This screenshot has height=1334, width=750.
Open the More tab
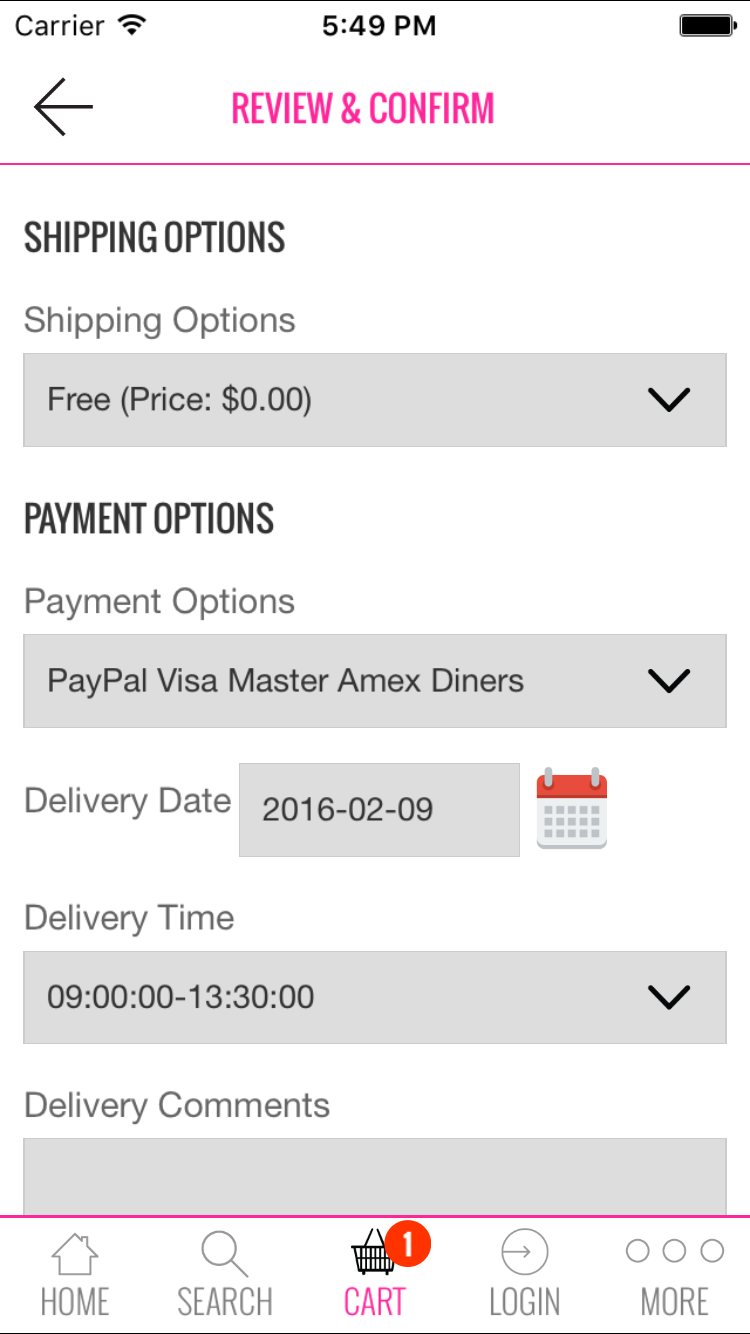pos(675,1275)
